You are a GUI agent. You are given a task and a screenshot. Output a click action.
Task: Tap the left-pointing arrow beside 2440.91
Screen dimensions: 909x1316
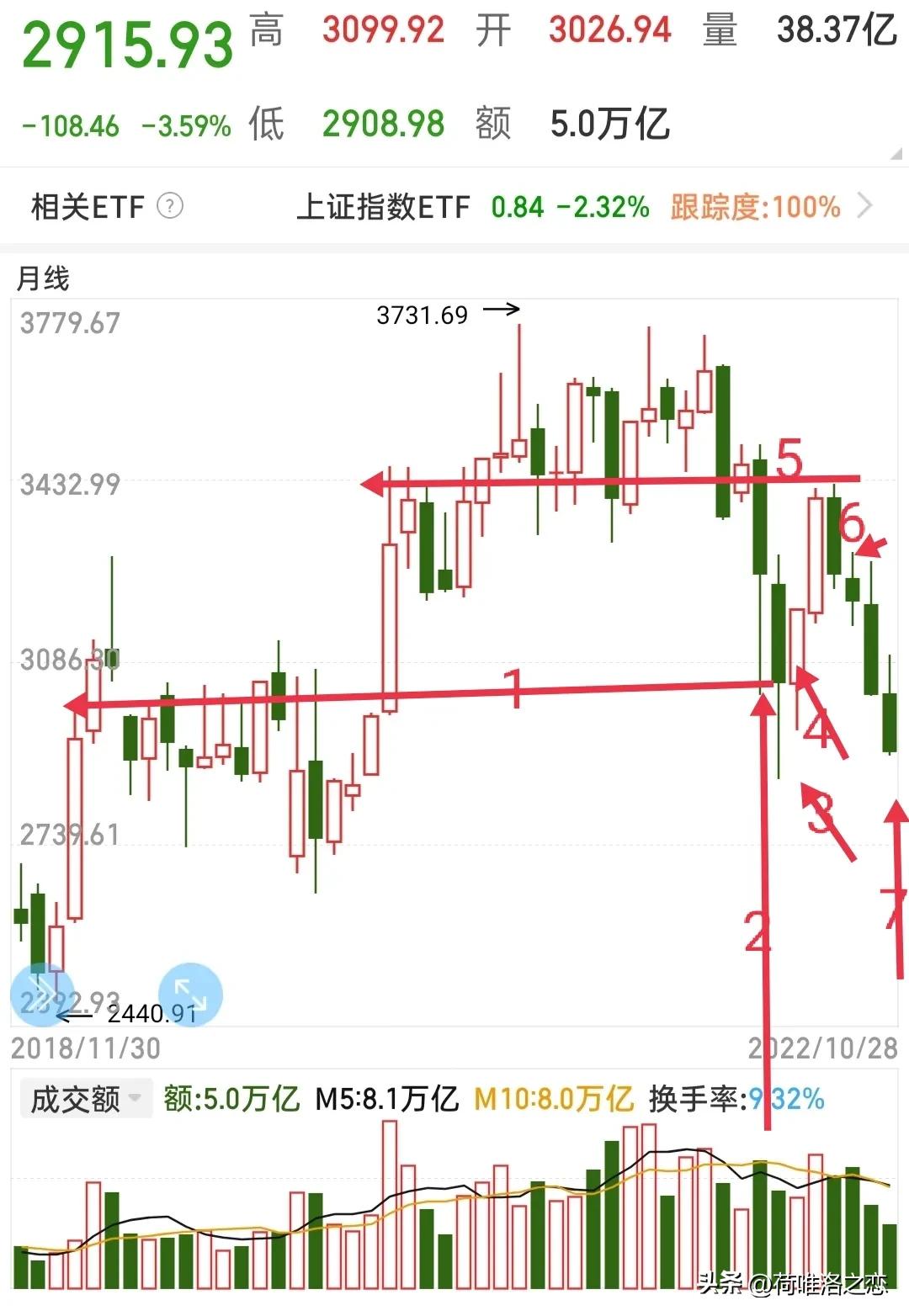click(x=74, y=1016)
